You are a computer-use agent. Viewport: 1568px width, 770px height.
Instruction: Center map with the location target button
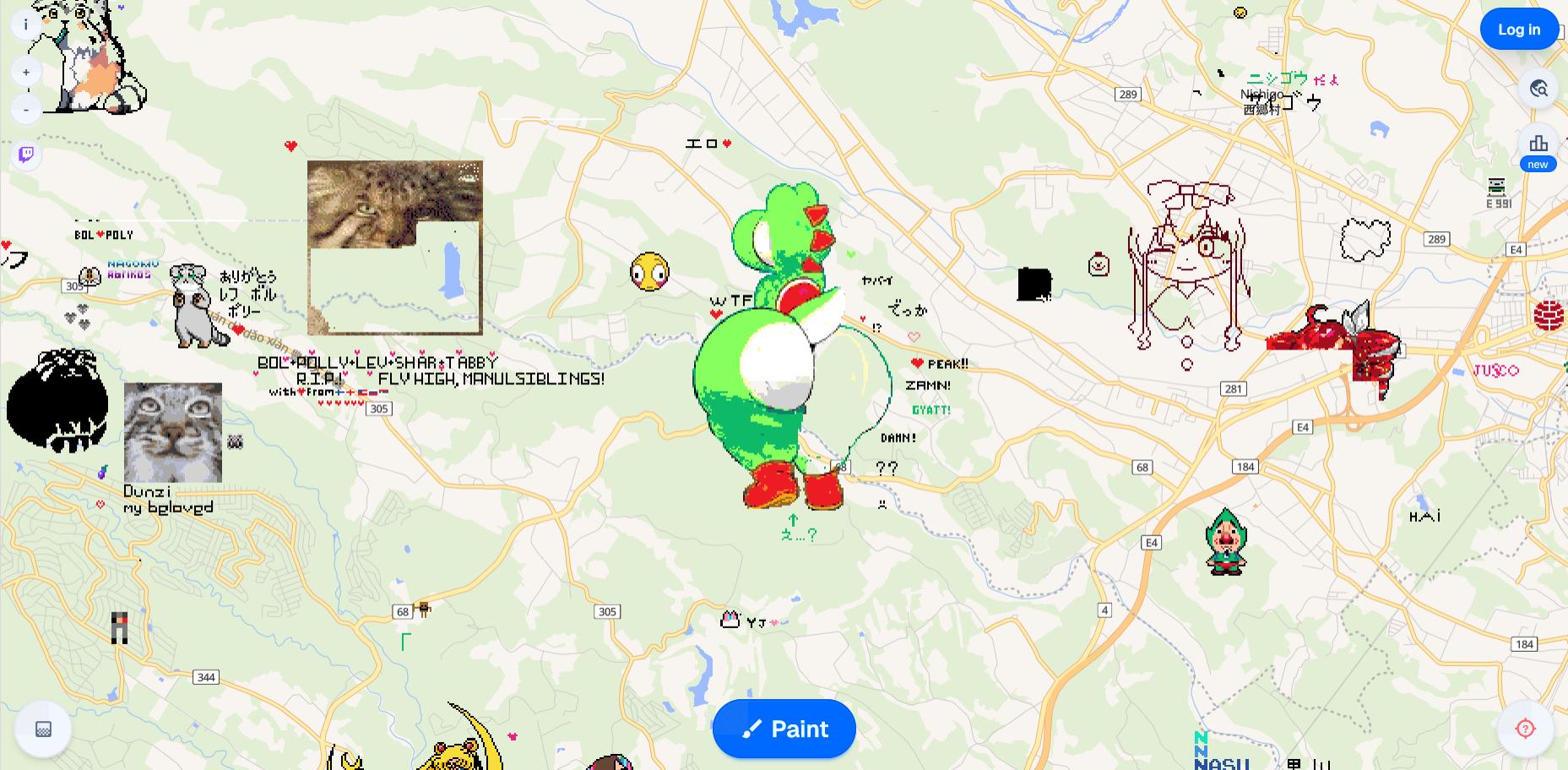coord(1525,728)
